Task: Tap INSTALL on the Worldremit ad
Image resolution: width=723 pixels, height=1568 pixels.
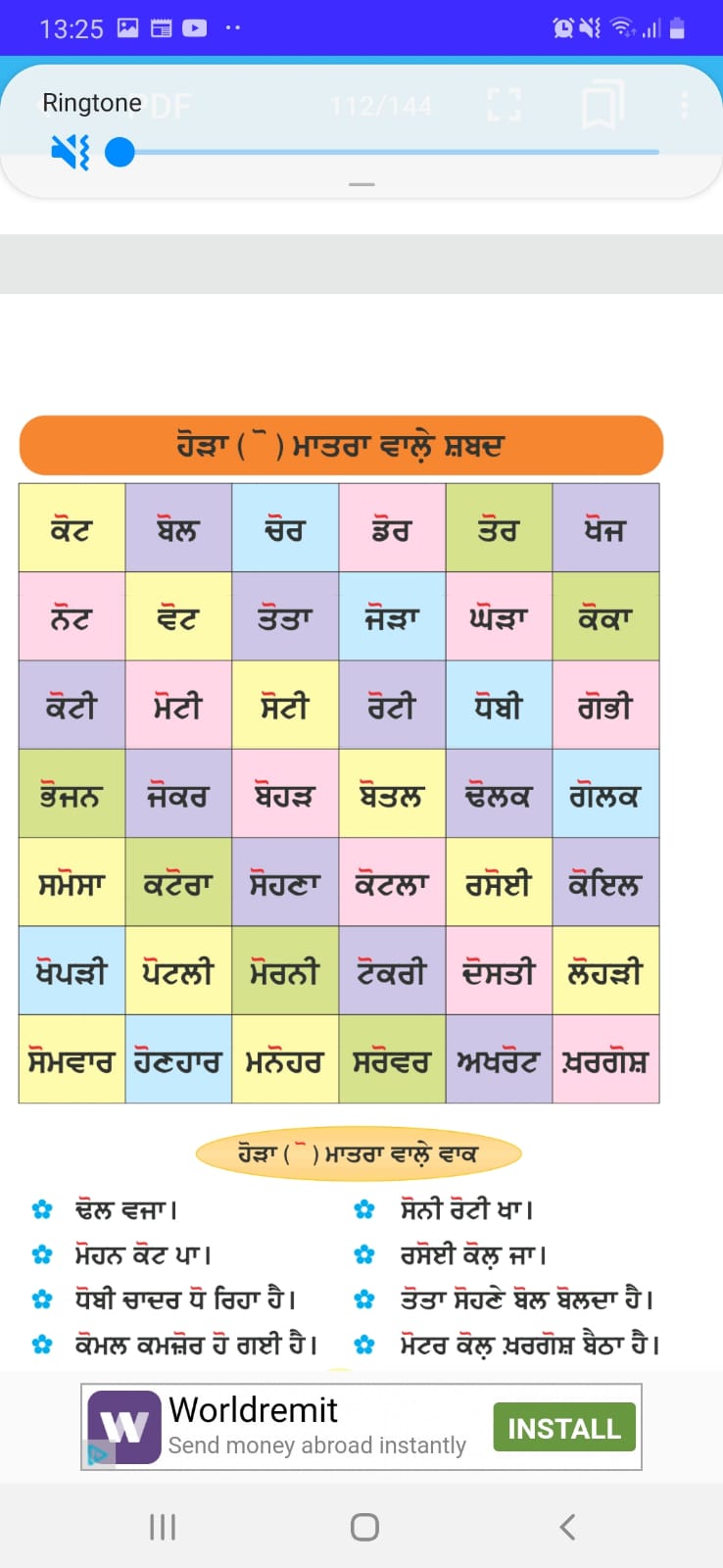Action: point(564,1428)
